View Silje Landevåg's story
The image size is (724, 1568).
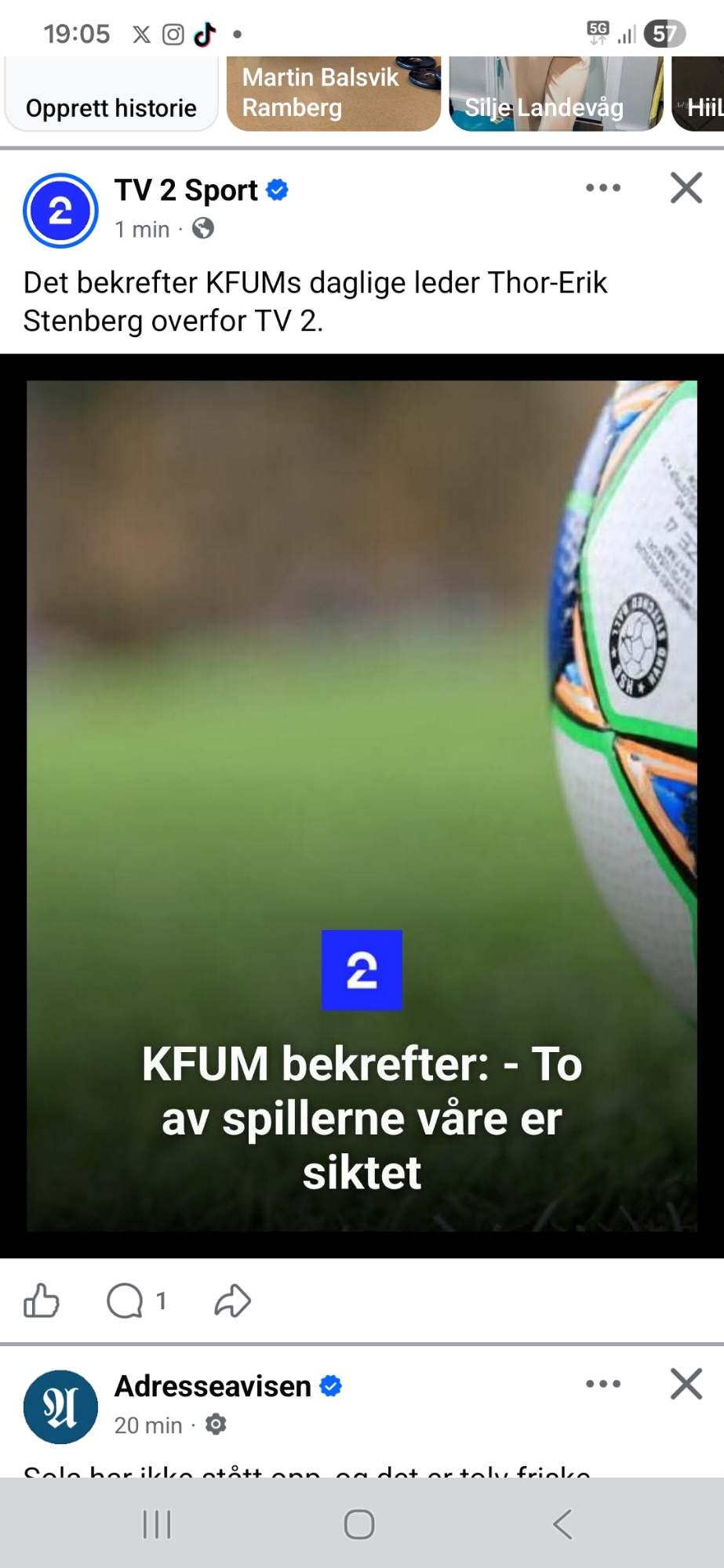[555, 93]
